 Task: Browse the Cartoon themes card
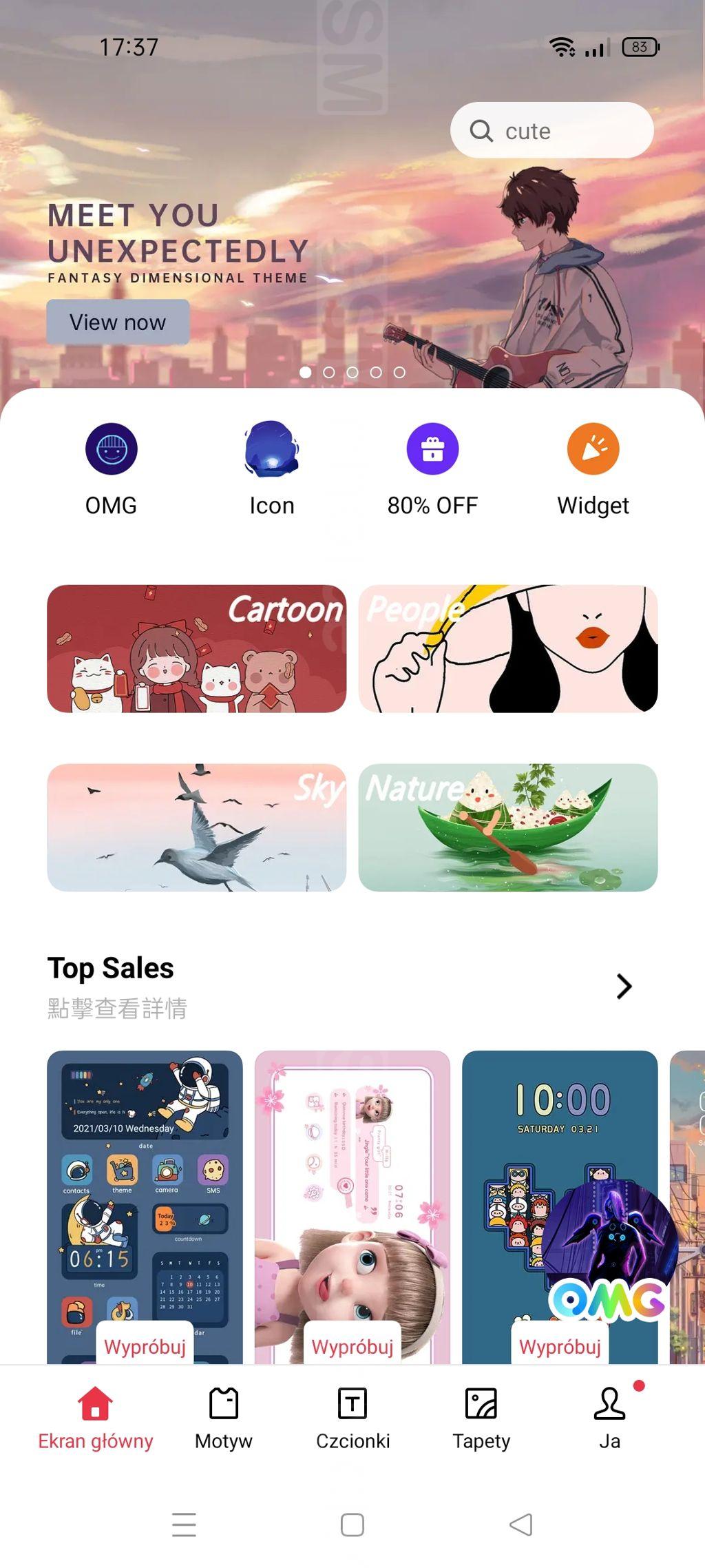(x=196, y=648)
